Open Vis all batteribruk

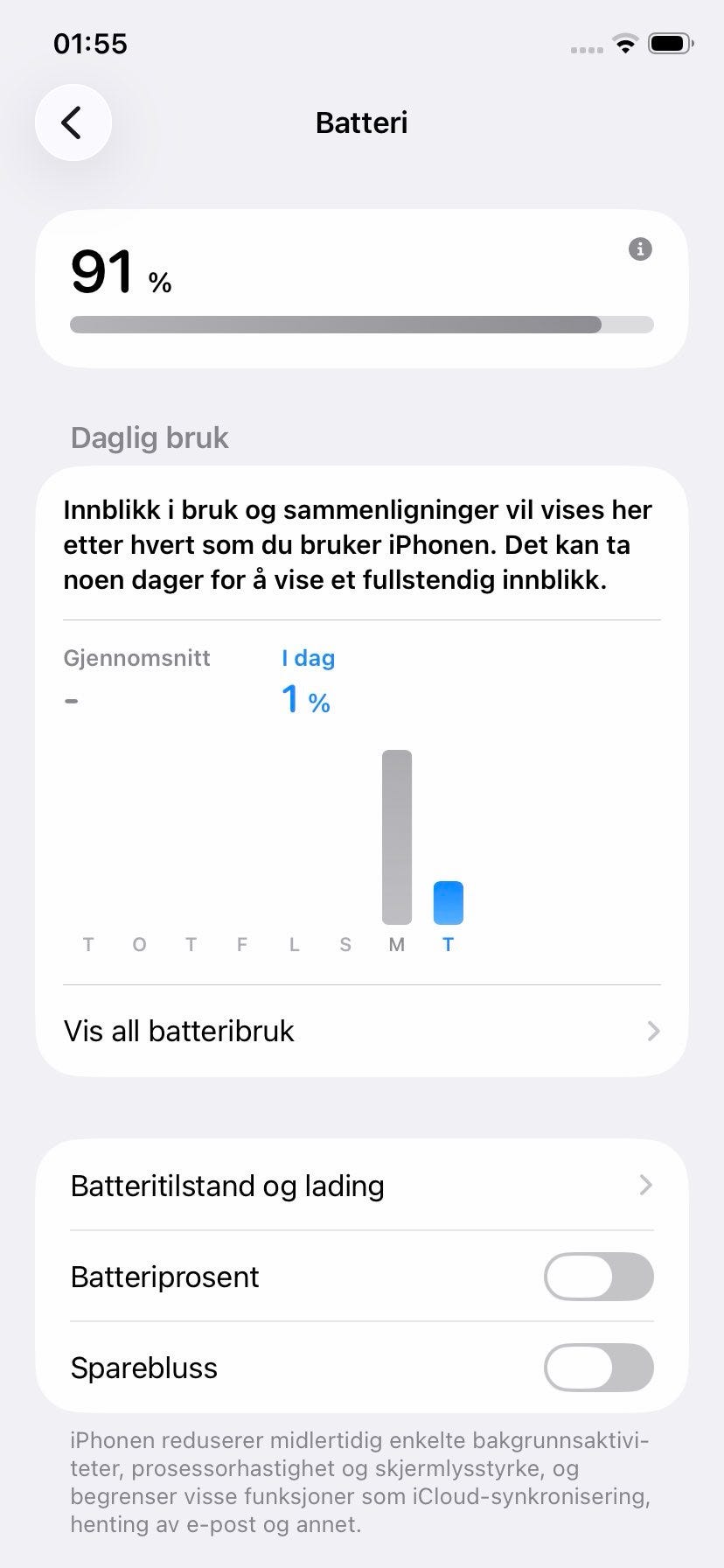click(x=362, y=1031)
